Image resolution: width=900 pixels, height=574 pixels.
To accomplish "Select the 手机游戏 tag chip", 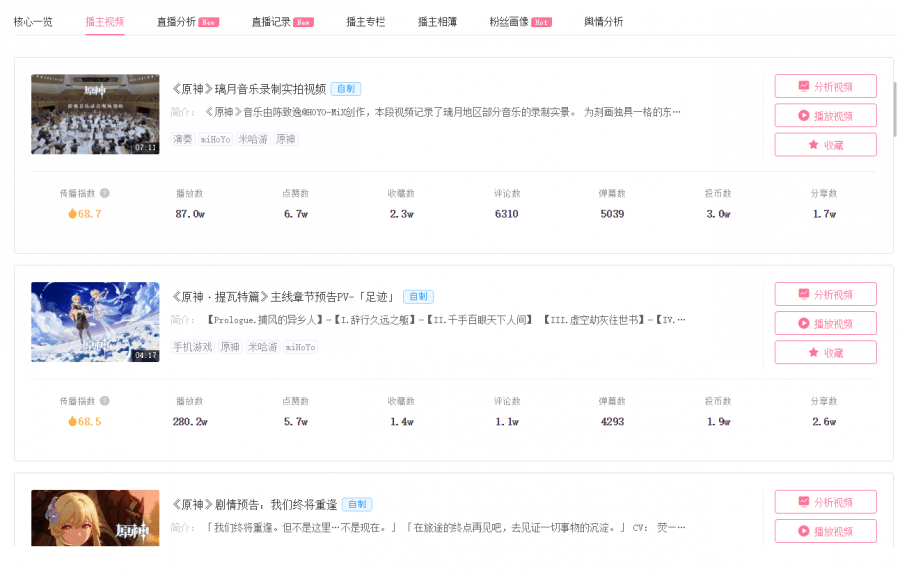I will point(192,347).
